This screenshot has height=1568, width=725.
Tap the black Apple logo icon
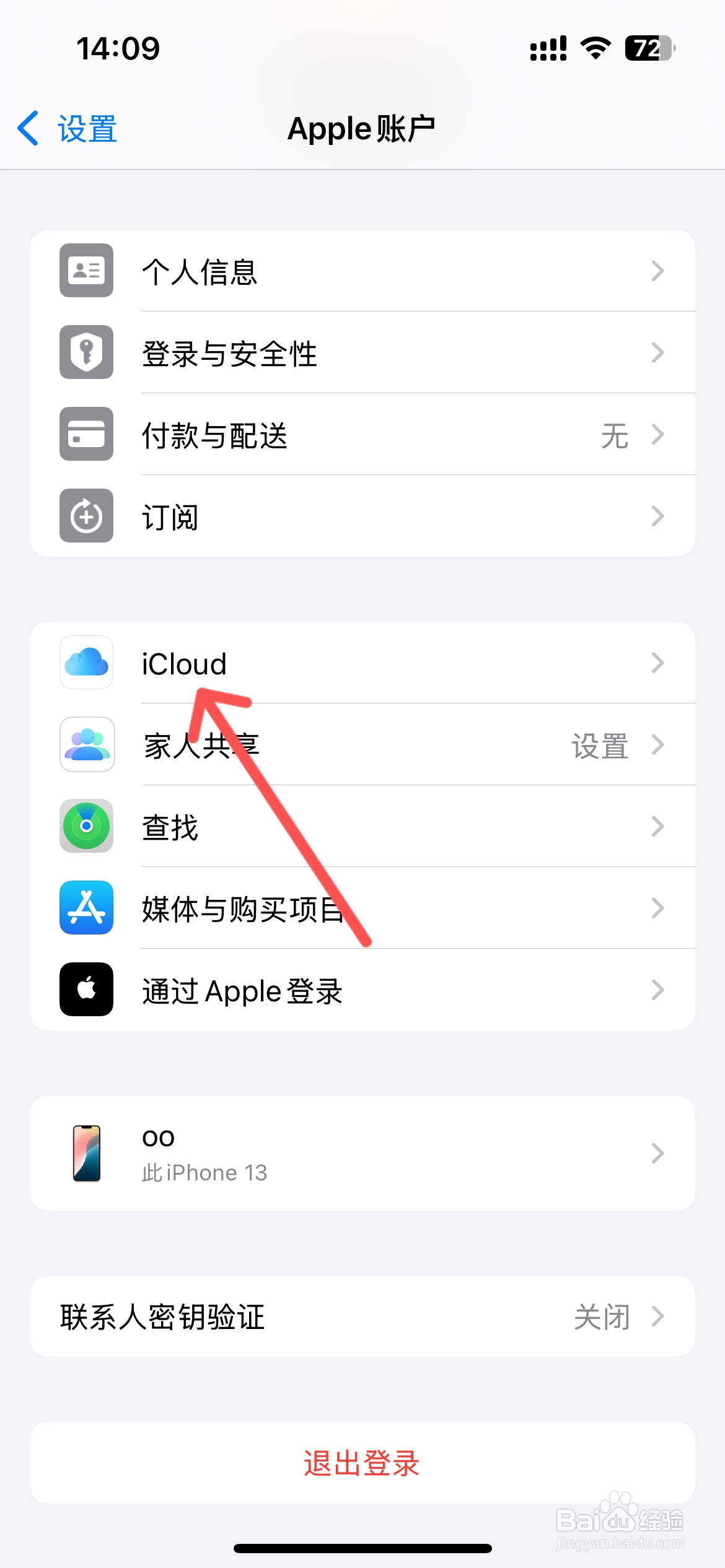tap(86, 990)
